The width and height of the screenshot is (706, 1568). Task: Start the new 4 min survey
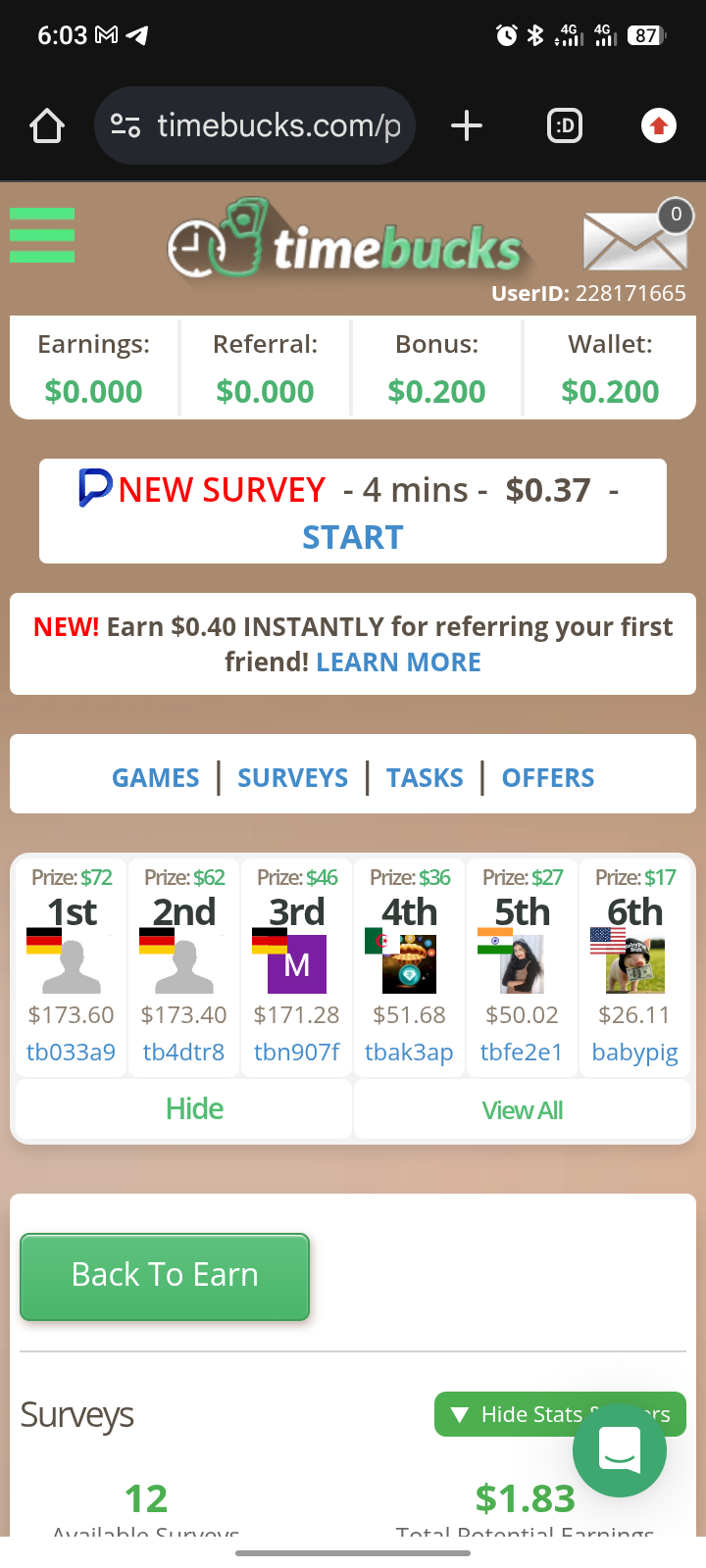(352, 537)
